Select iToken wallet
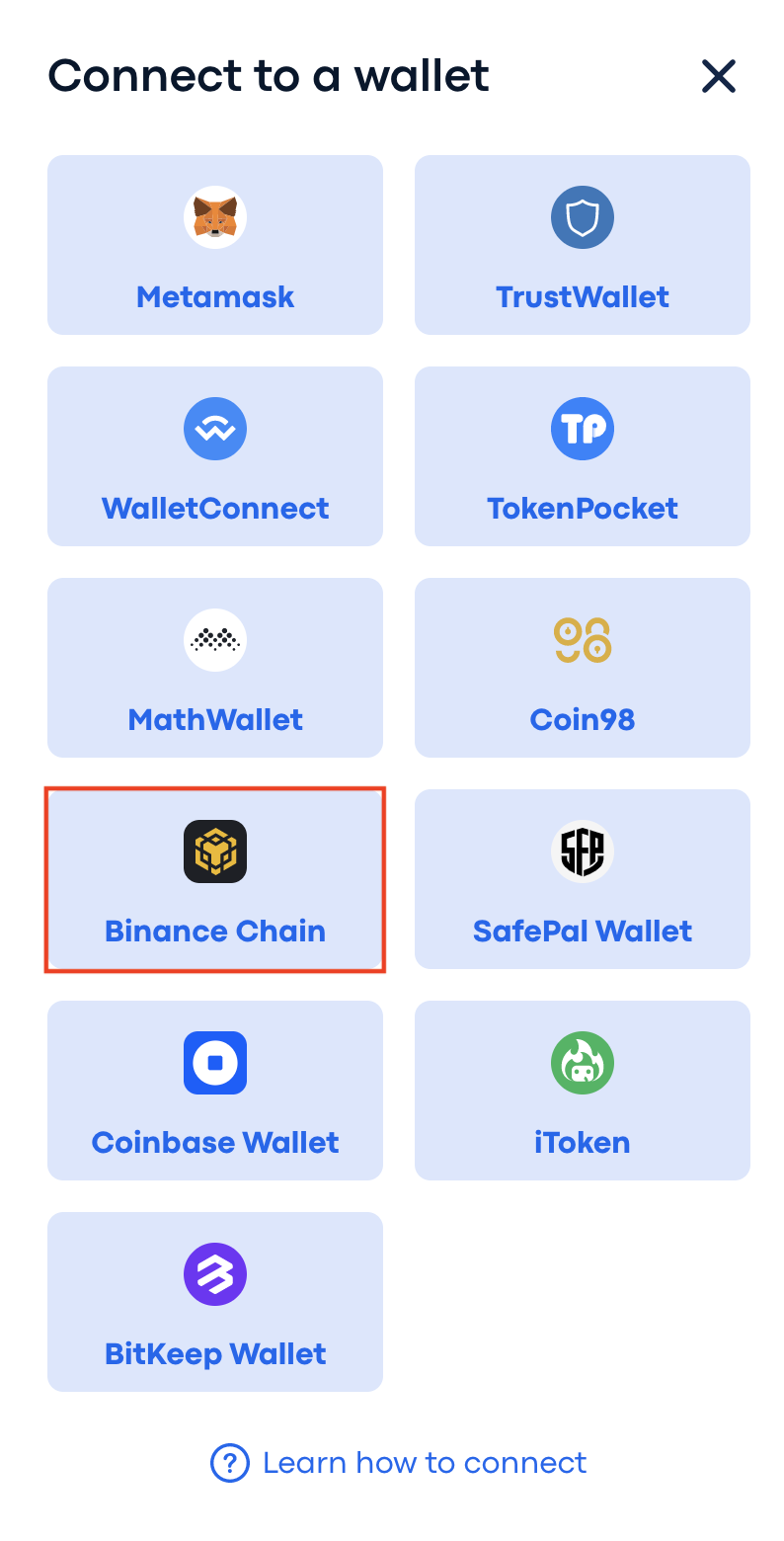Viewport: 784px width, 1541px height. click(x=582, y=1091)
